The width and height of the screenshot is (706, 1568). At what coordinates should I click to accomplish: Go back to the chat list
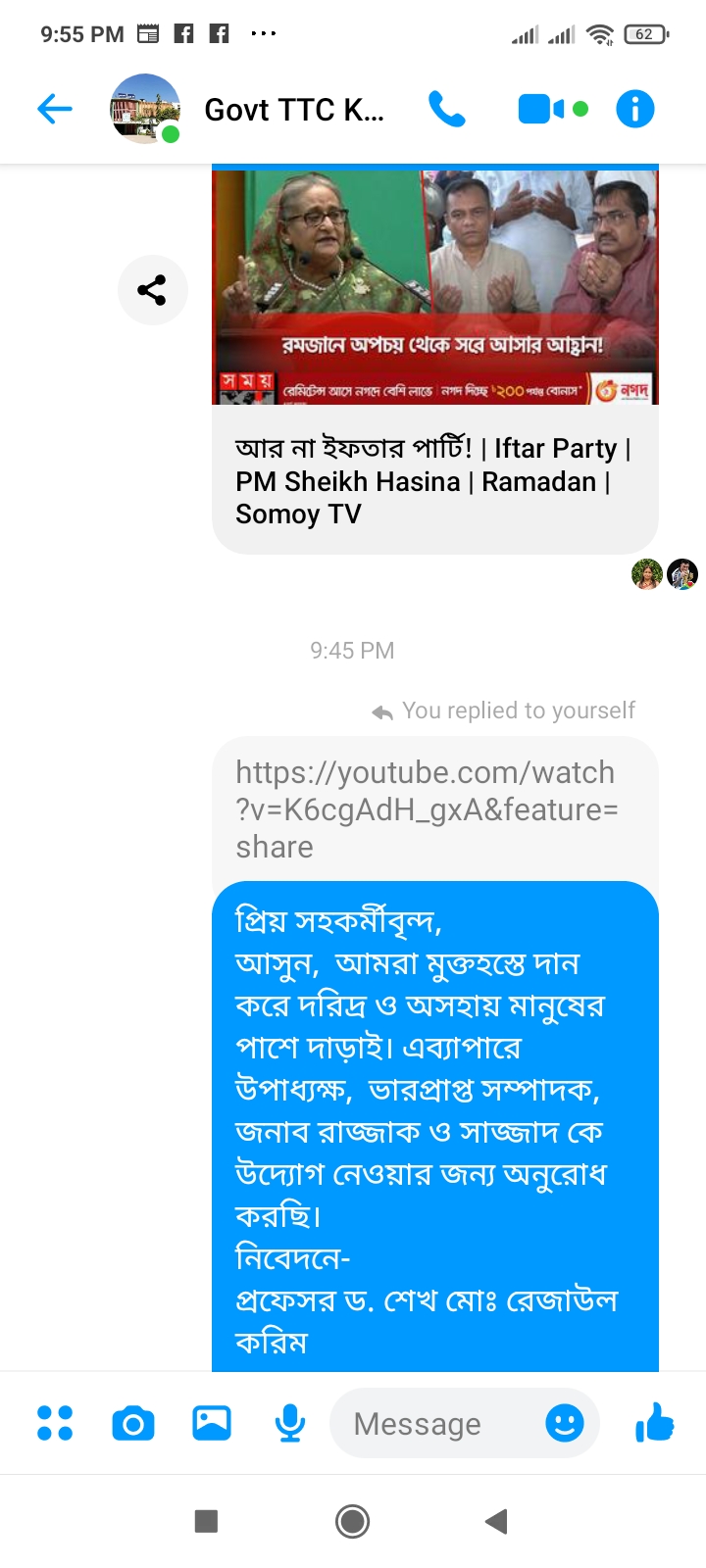pyautogui.click(x=55, y=109)
